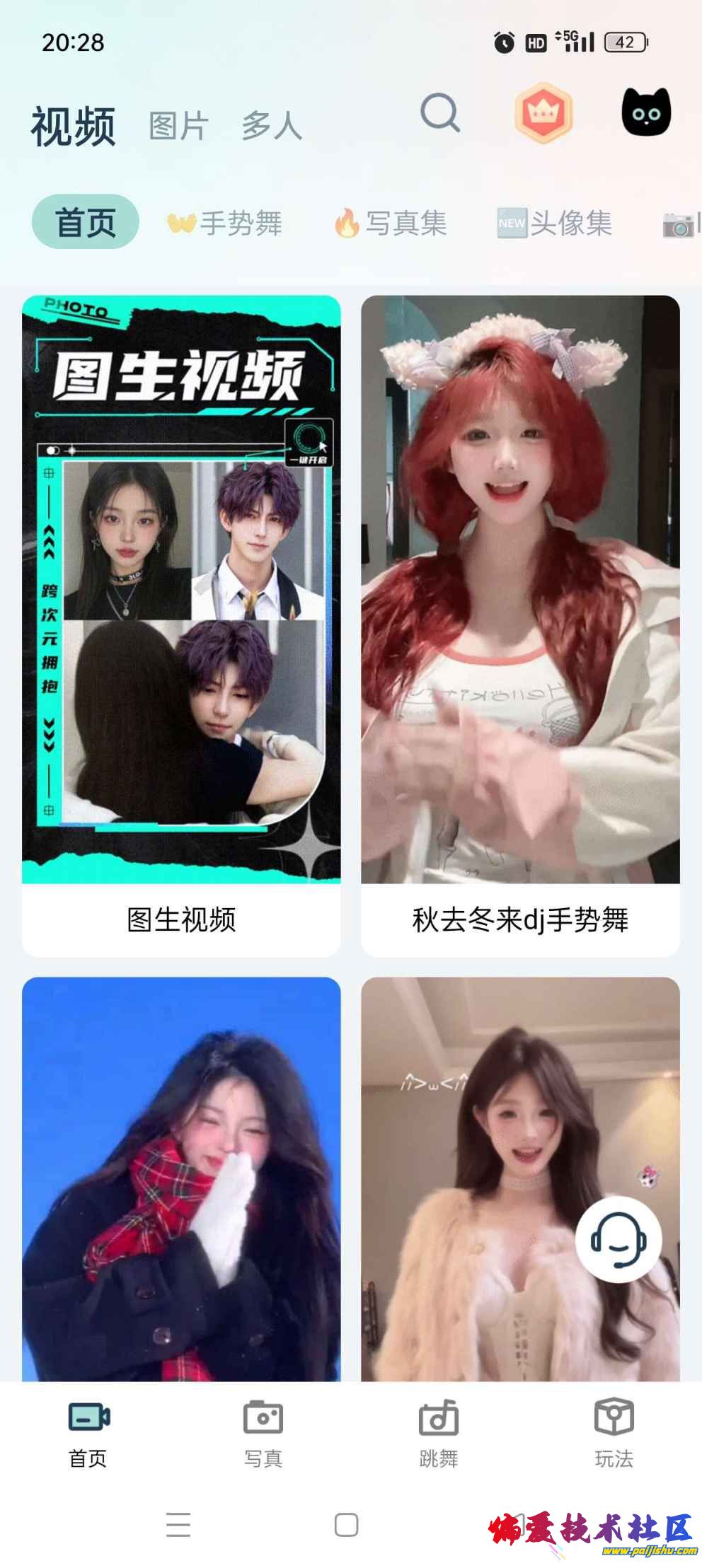Select the 手势舞 category chip
The width and height of the screenshot is (702, 1568).
(225, 223)
